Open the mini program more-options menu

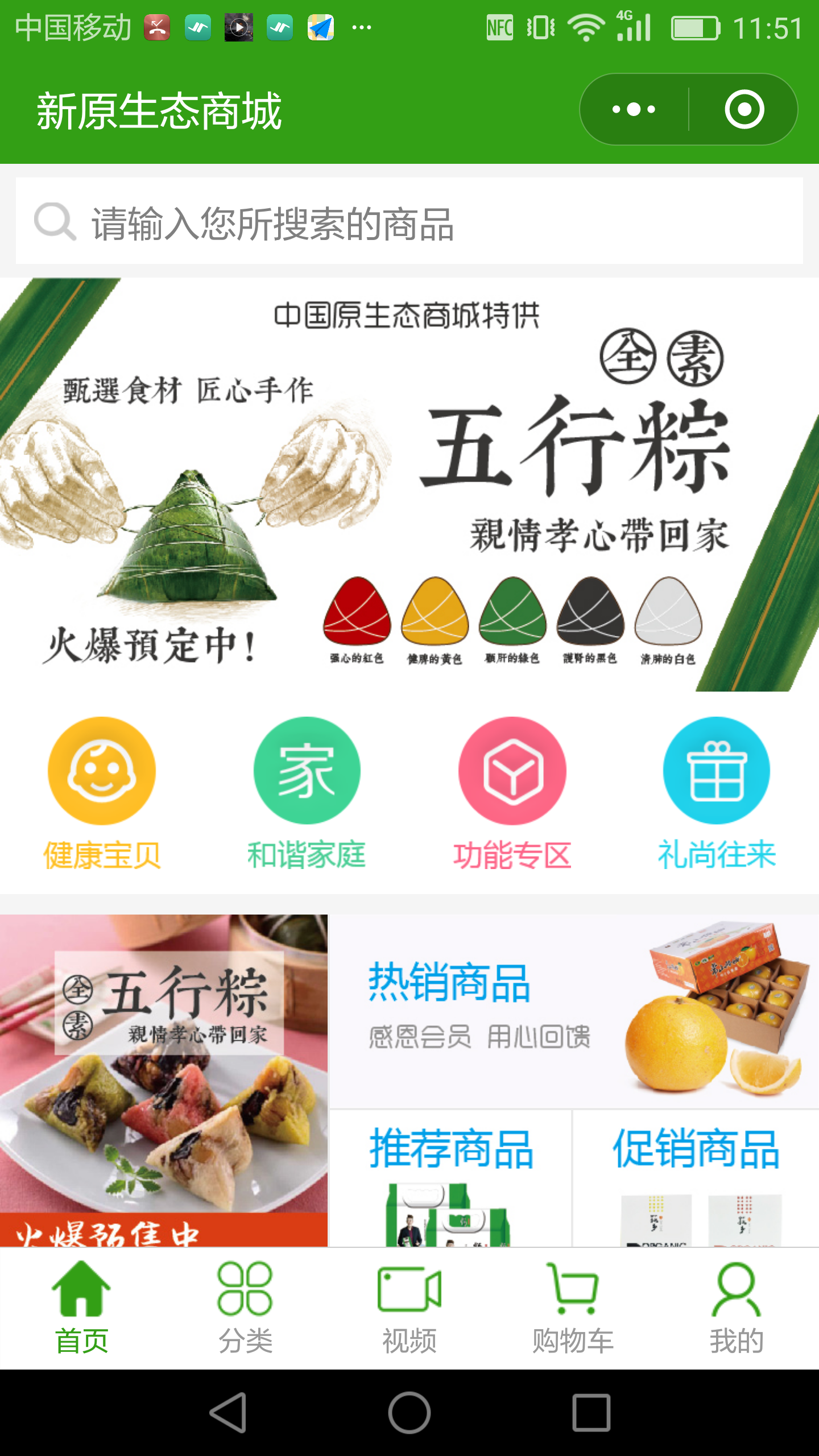(634, 109)
